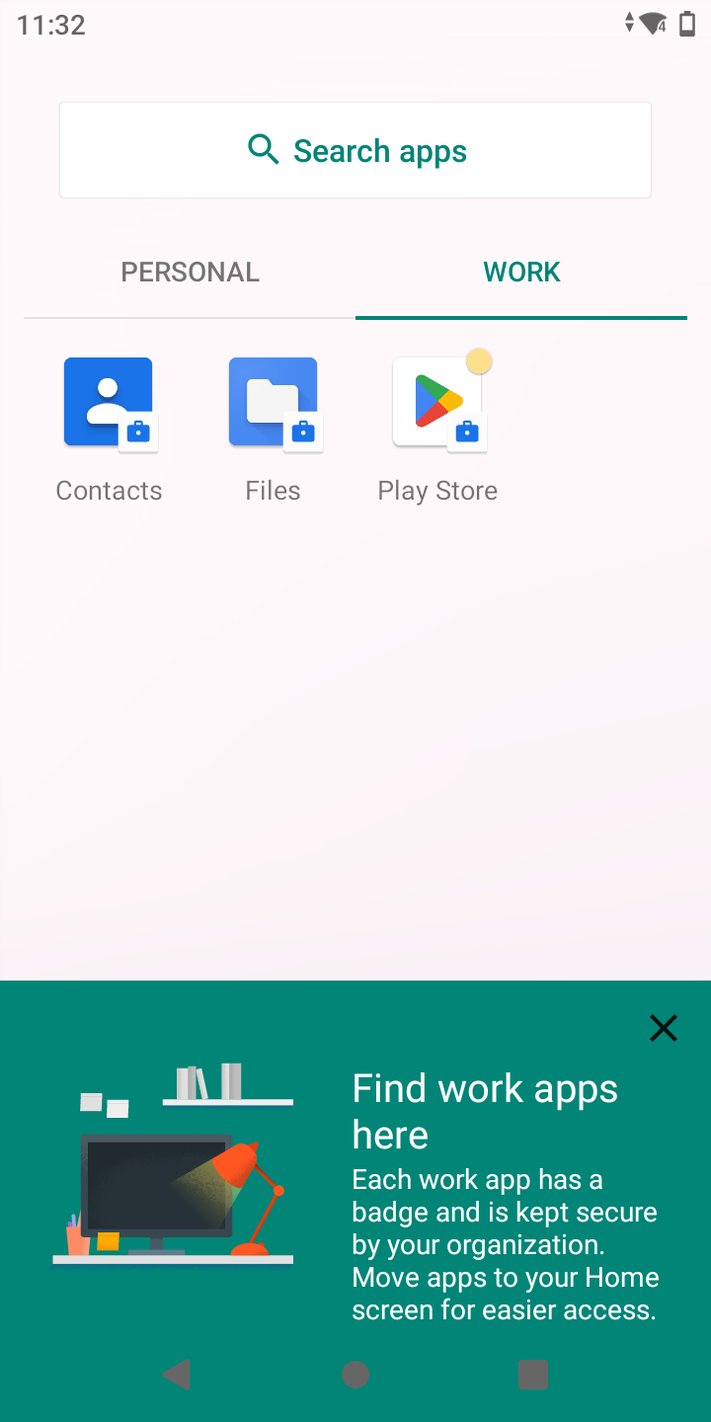711x1422 pixels.
Task: Launch the work Files app
Action: [x=273, y=430]
